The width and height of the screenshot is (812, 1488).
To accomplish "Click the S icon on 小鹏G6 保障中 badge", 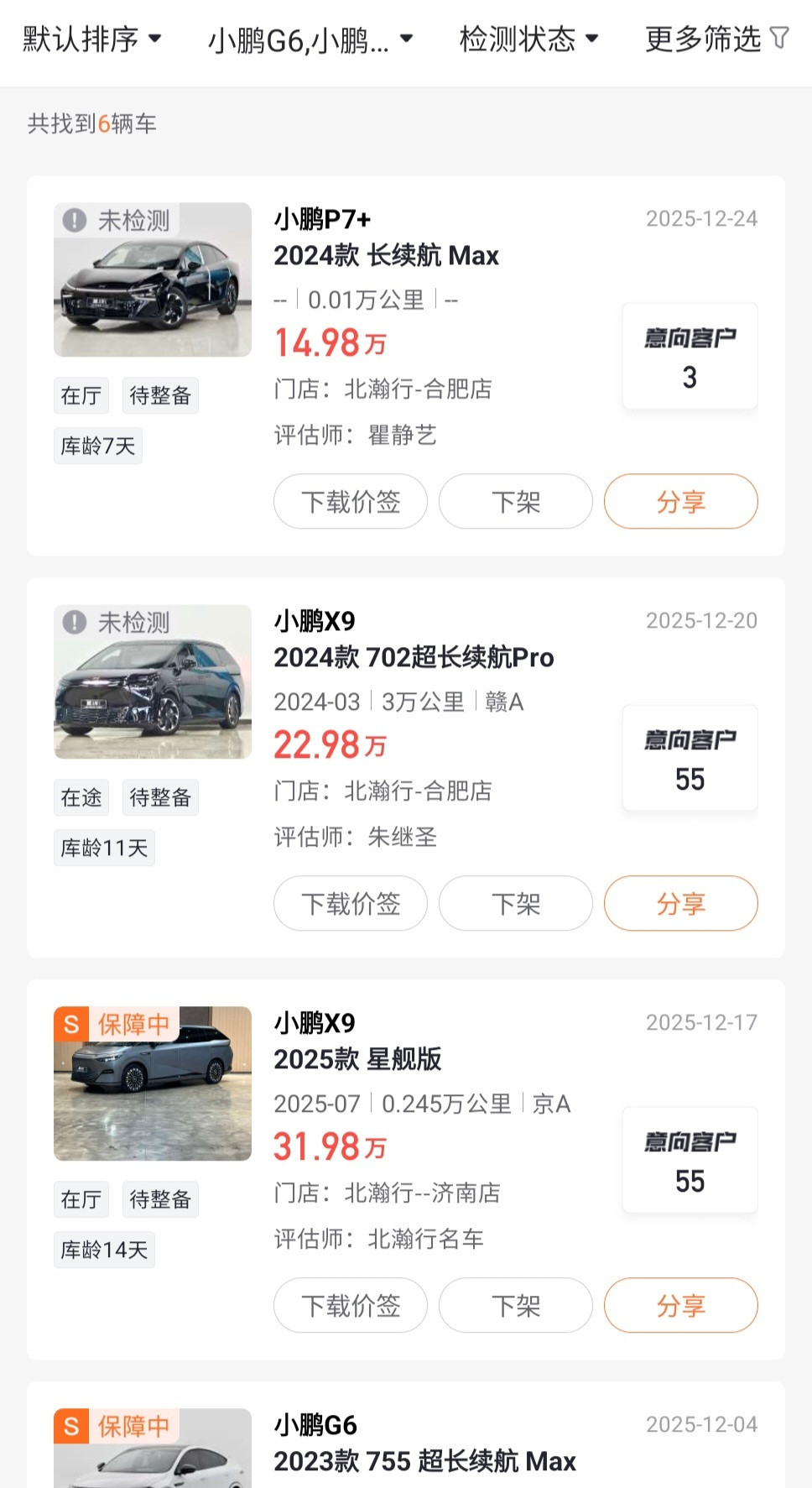I will click(71, 1426).
